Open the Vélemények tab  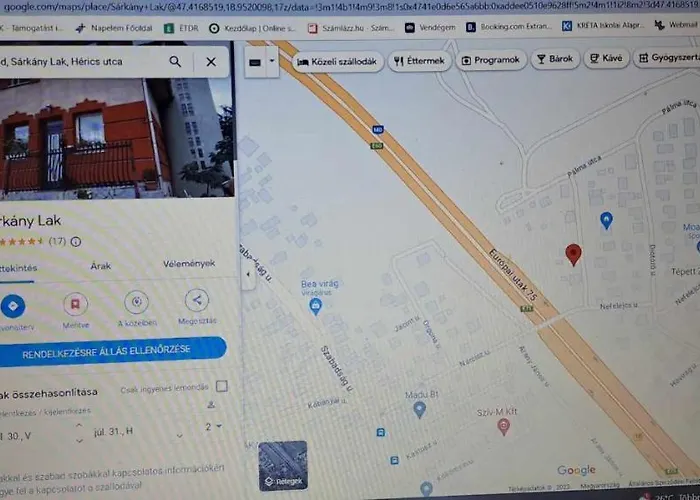pos(189,263)
